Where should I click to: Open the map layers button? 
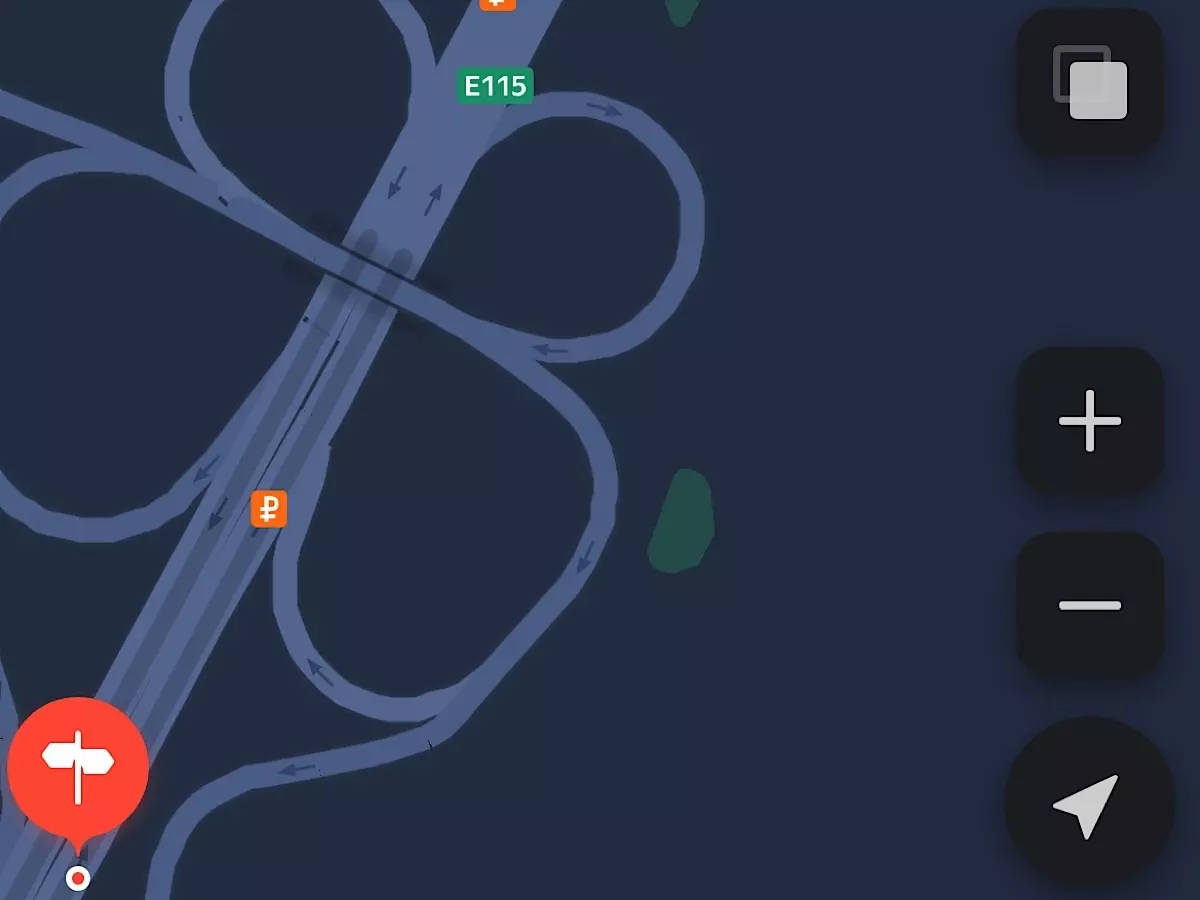click(1090, 82)
